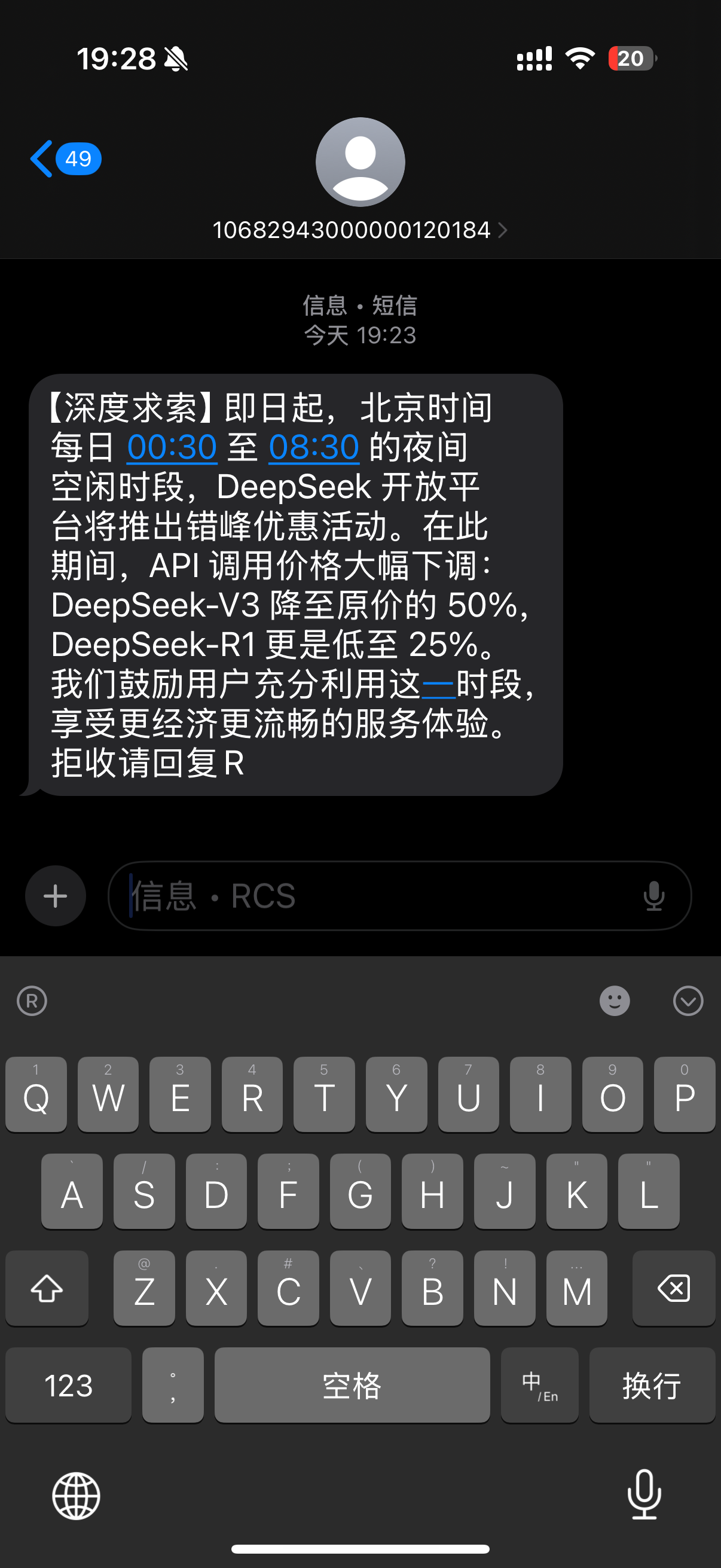Go back to the message list
This screenshot has height=1568, width=721.
pos(65,159)
